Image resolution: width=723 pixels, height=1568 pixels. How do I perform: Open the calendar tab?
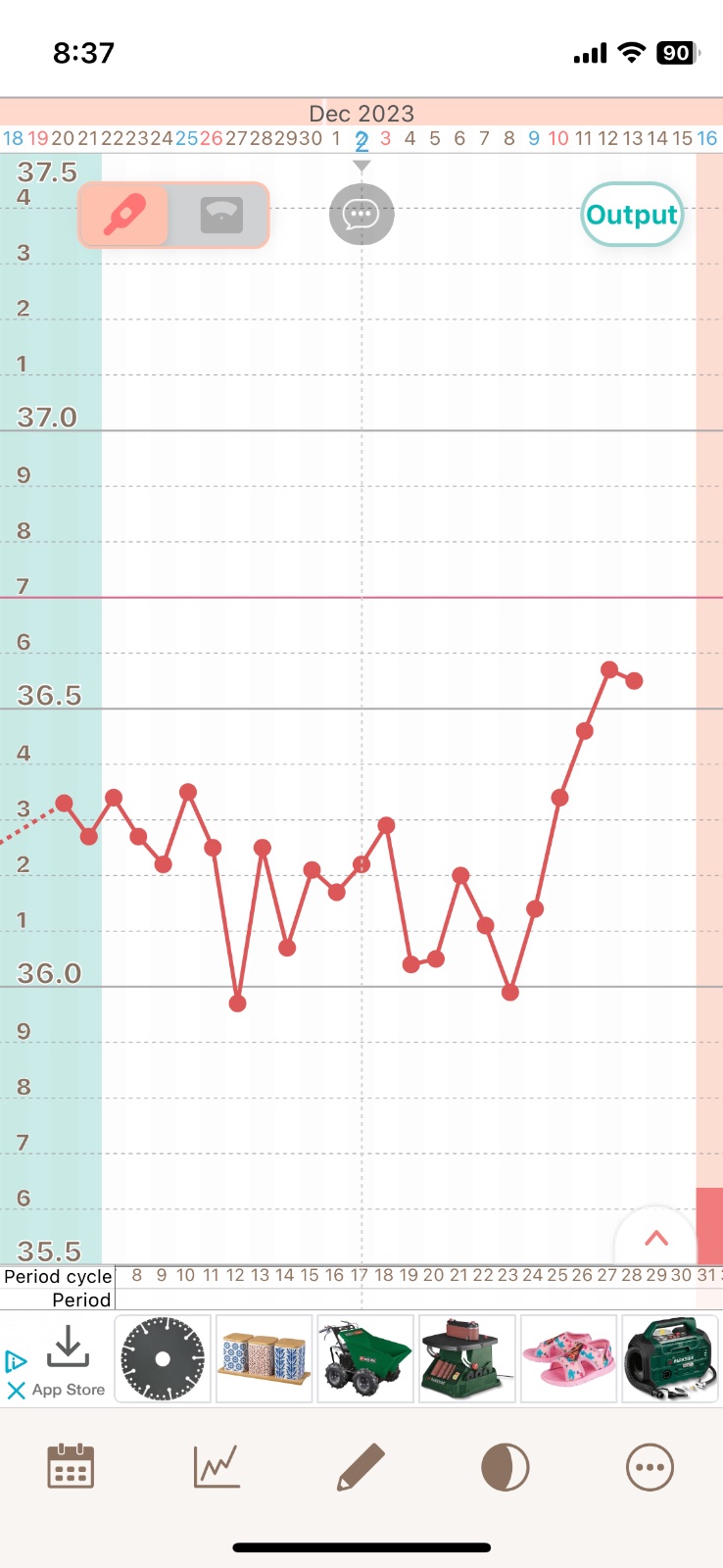coord(71,1467)
